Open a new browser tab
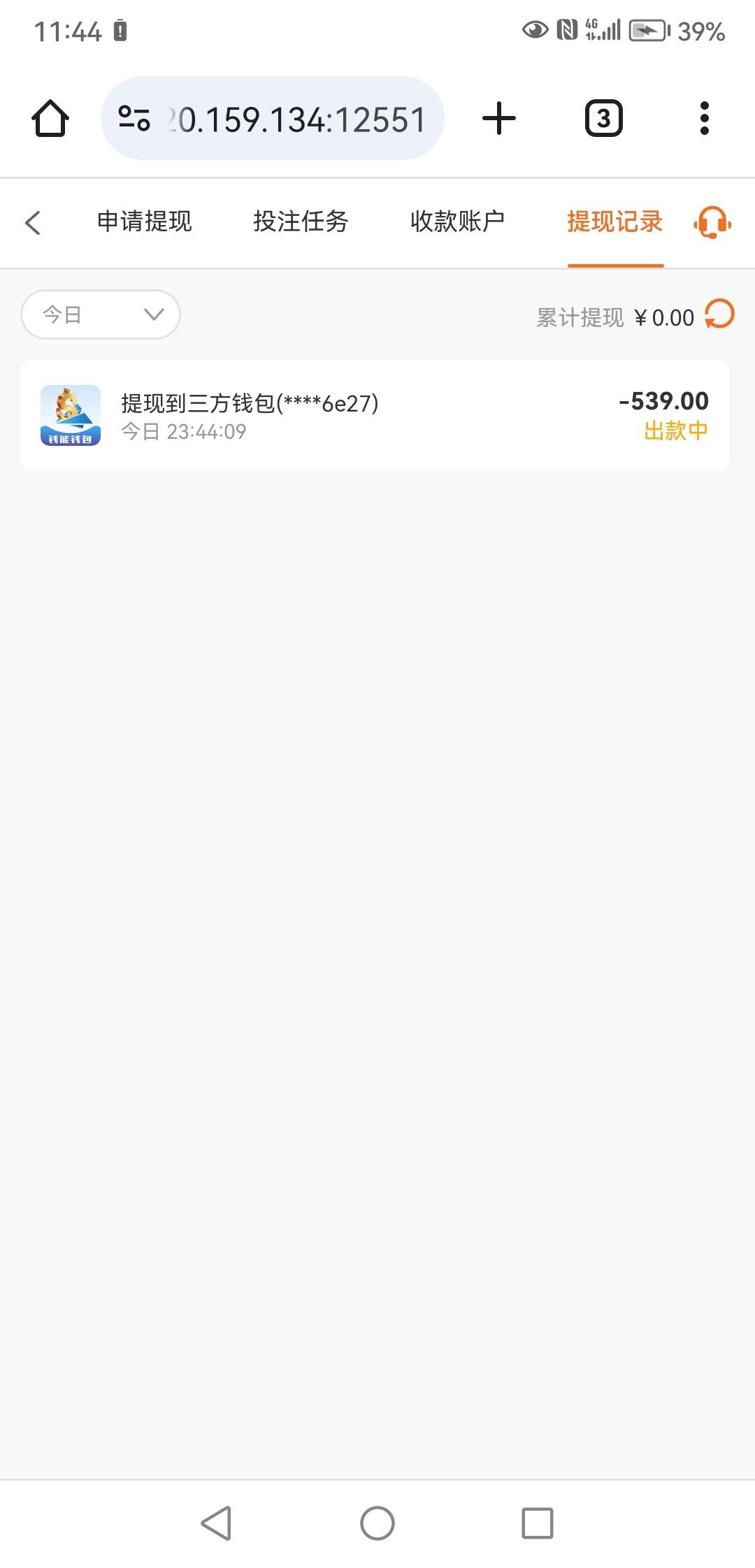 499,118
